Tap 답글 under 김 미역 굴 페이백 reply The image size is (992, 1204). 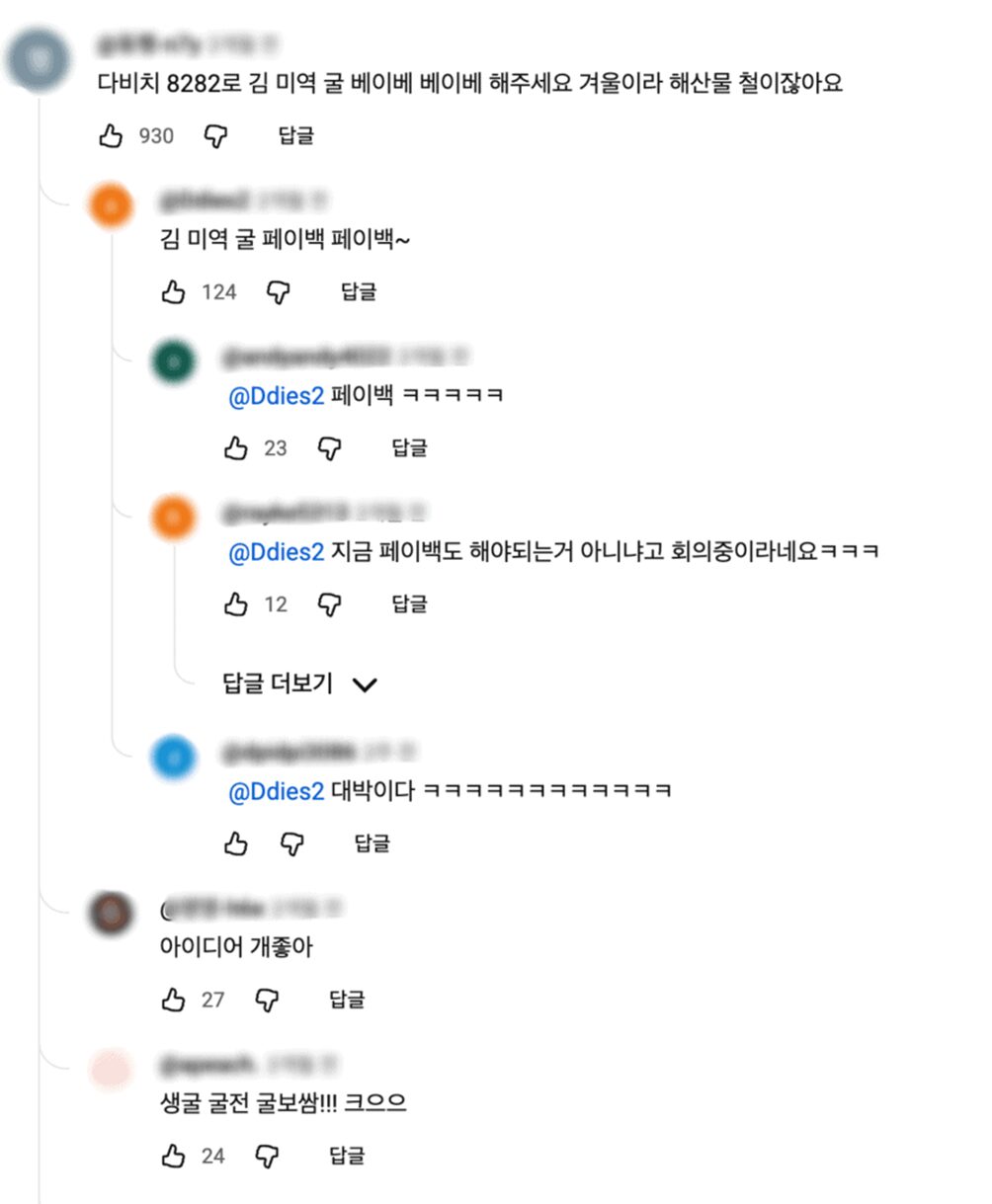point(359,291)
